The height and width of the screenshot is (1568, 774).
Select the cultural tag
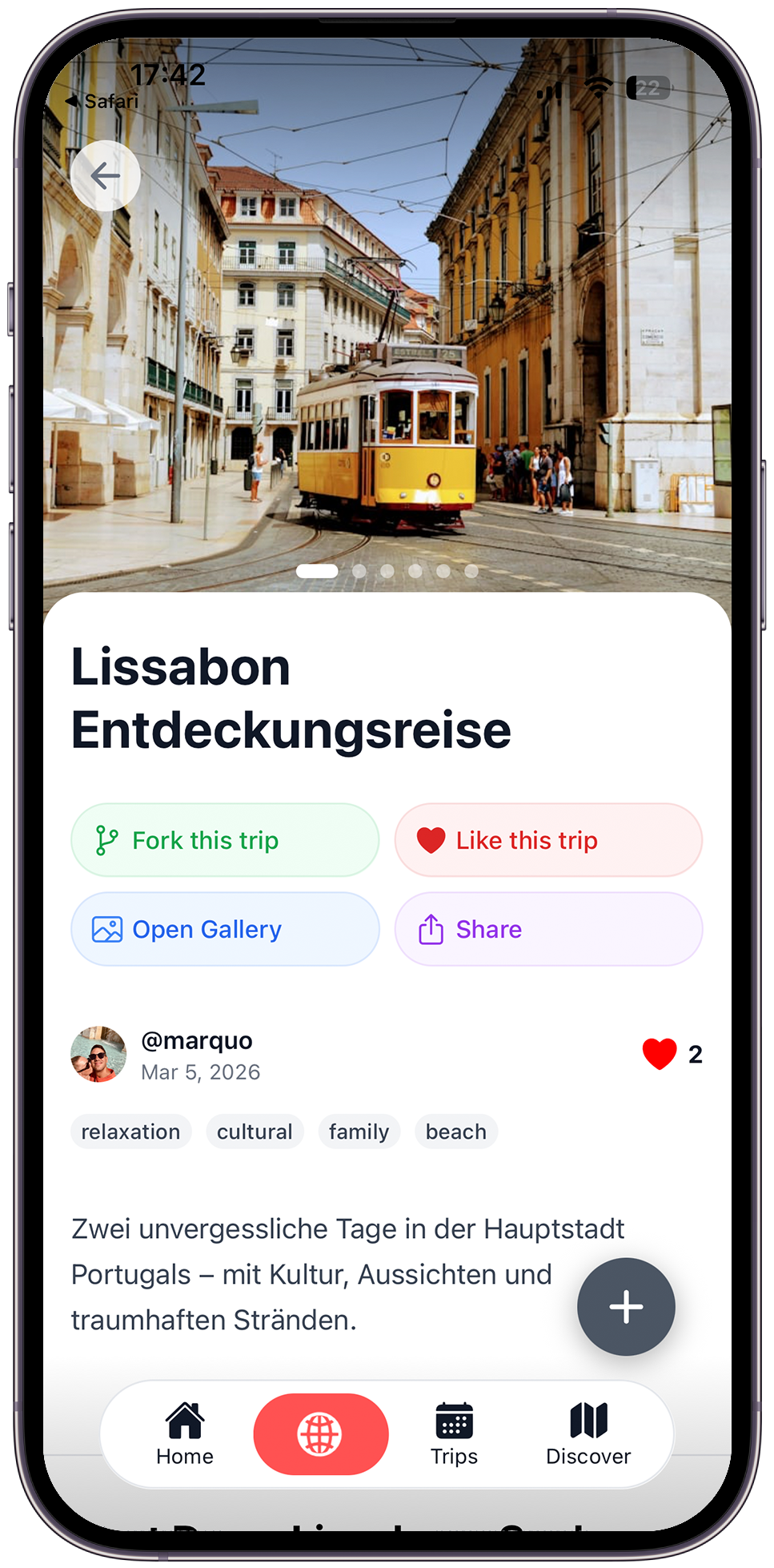tap(255, 1132)
